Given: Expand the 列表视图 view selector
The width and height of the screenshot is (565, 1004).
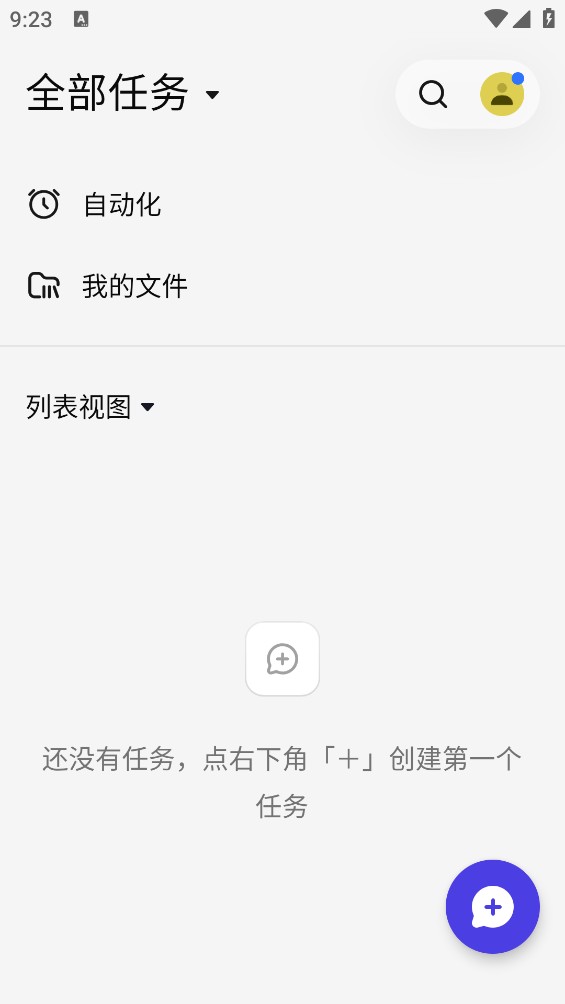Looking at the screenshot, I should 90,407.
